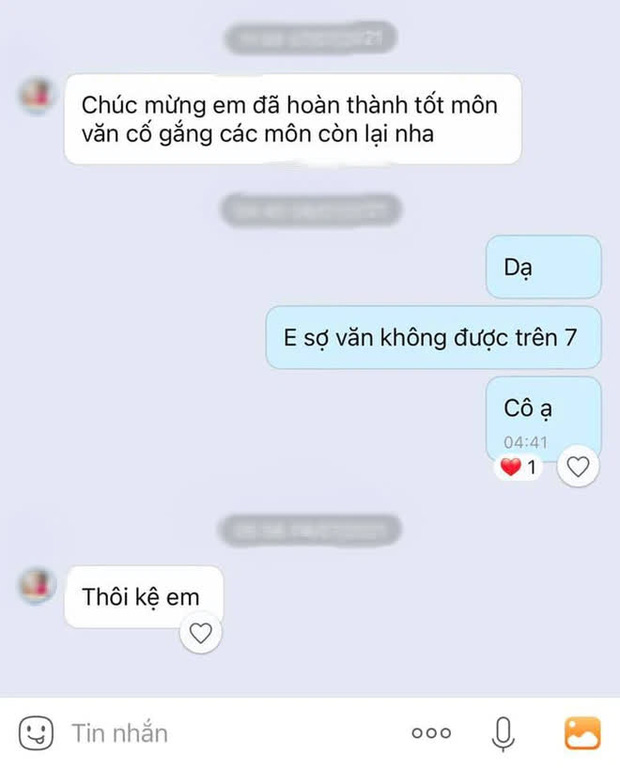Record a voice message with microphone
The width and height of the screenshot is (620, 769).
[x=504, y=734]
